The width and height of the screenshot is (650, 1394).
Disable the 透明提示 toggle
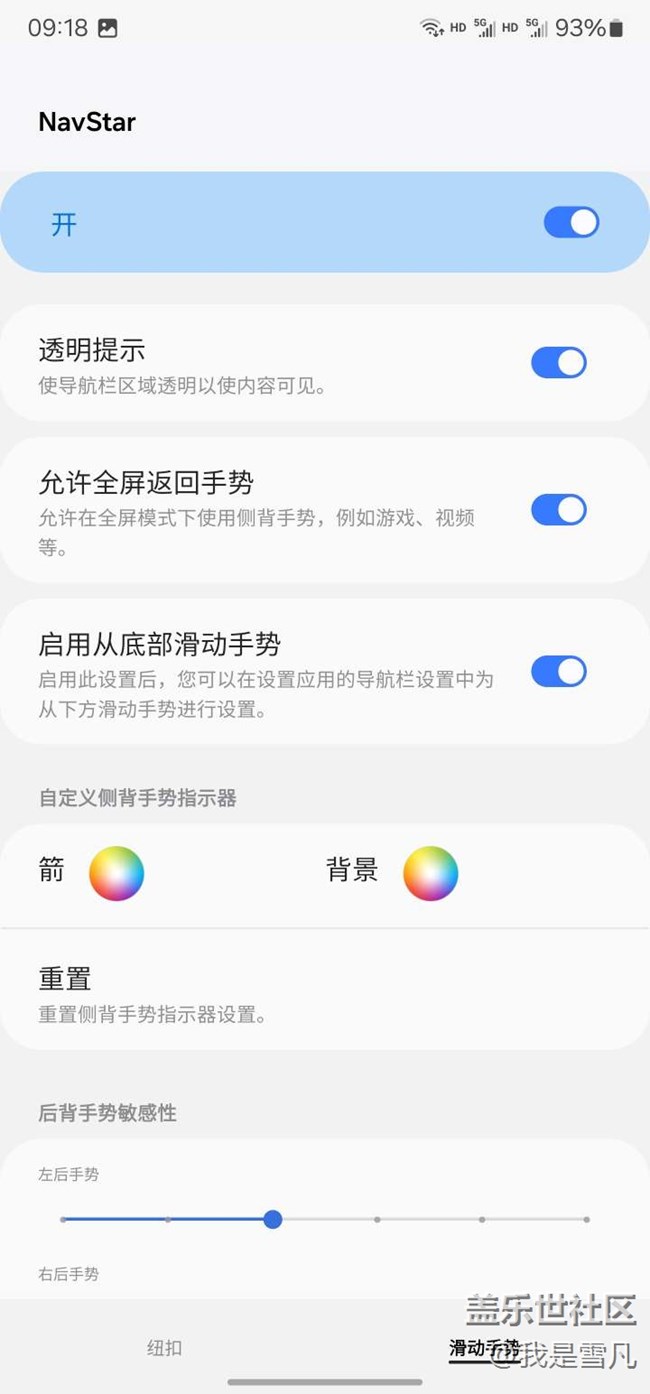(558, 362)
